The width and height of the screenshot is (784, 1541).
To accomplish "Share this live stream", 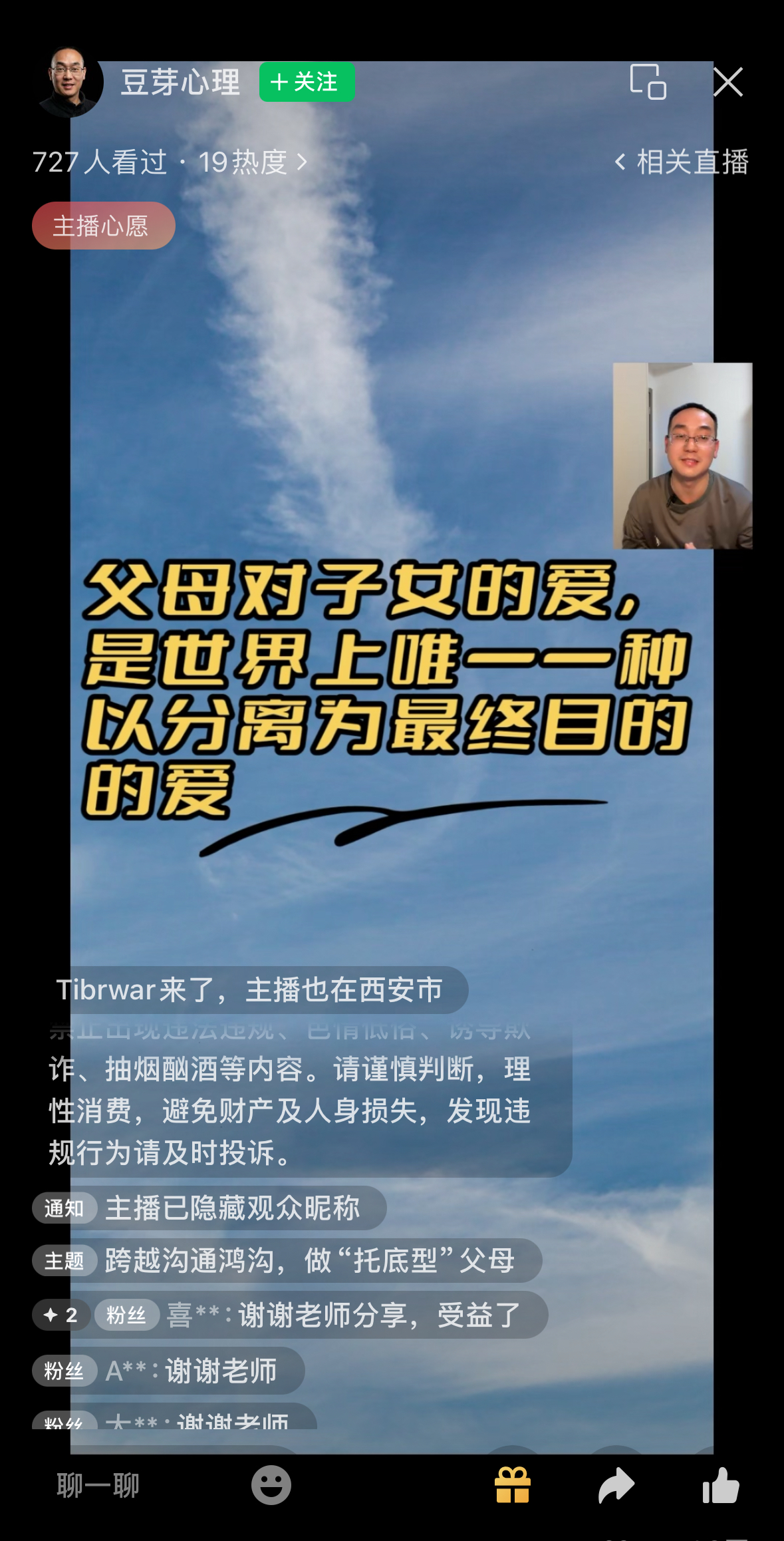I will pyautogui.click(x=616, y=1485).
